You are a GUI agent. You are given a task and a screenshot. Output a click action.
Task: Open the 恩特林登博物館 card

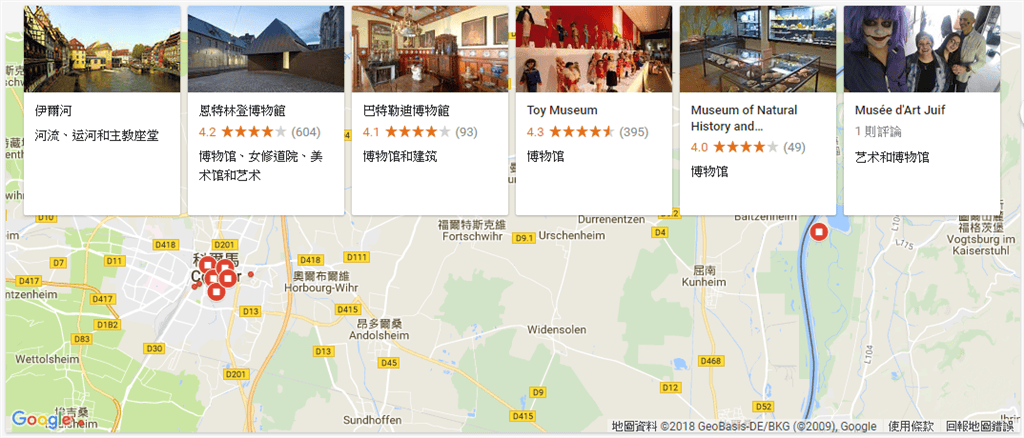coord(266,110)
